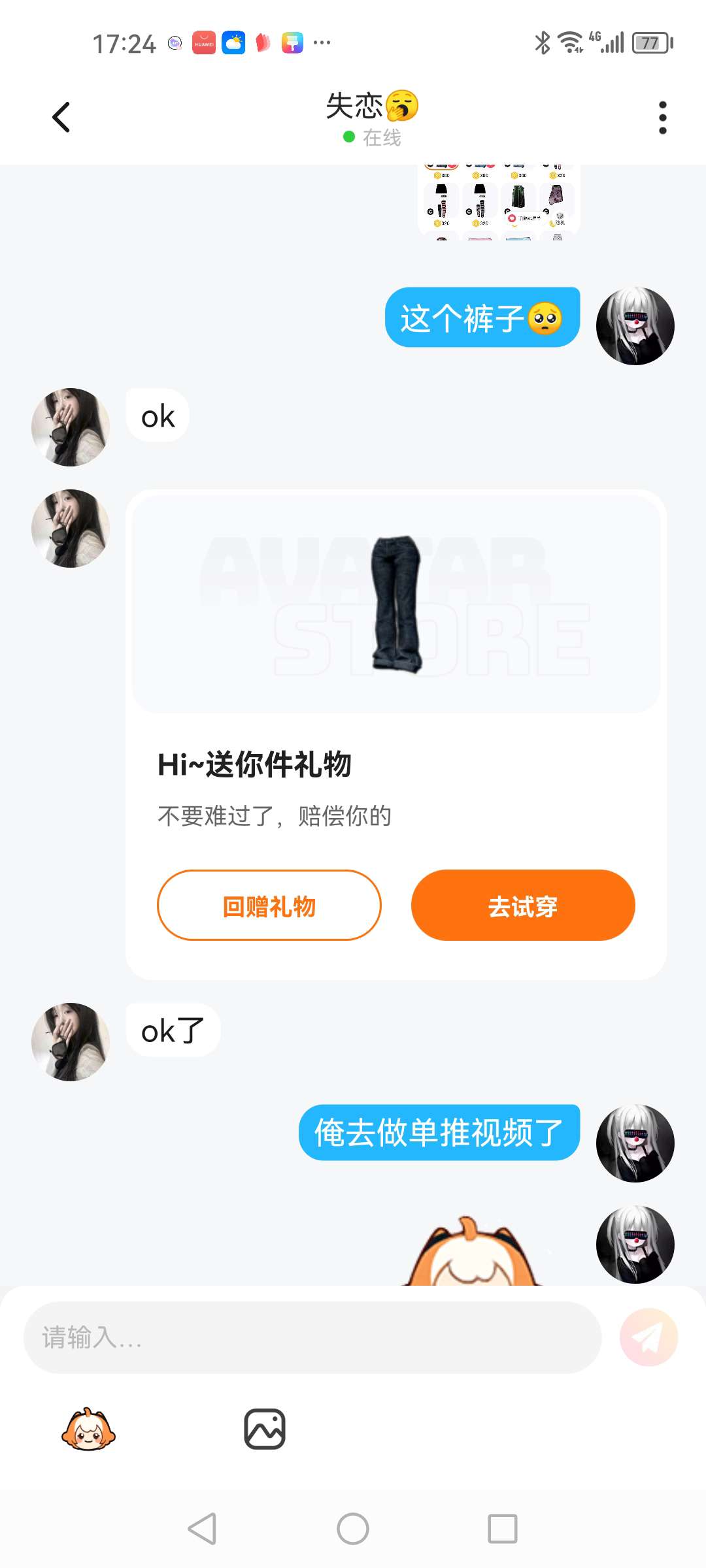Try on the gift via 去试穿

523,906
